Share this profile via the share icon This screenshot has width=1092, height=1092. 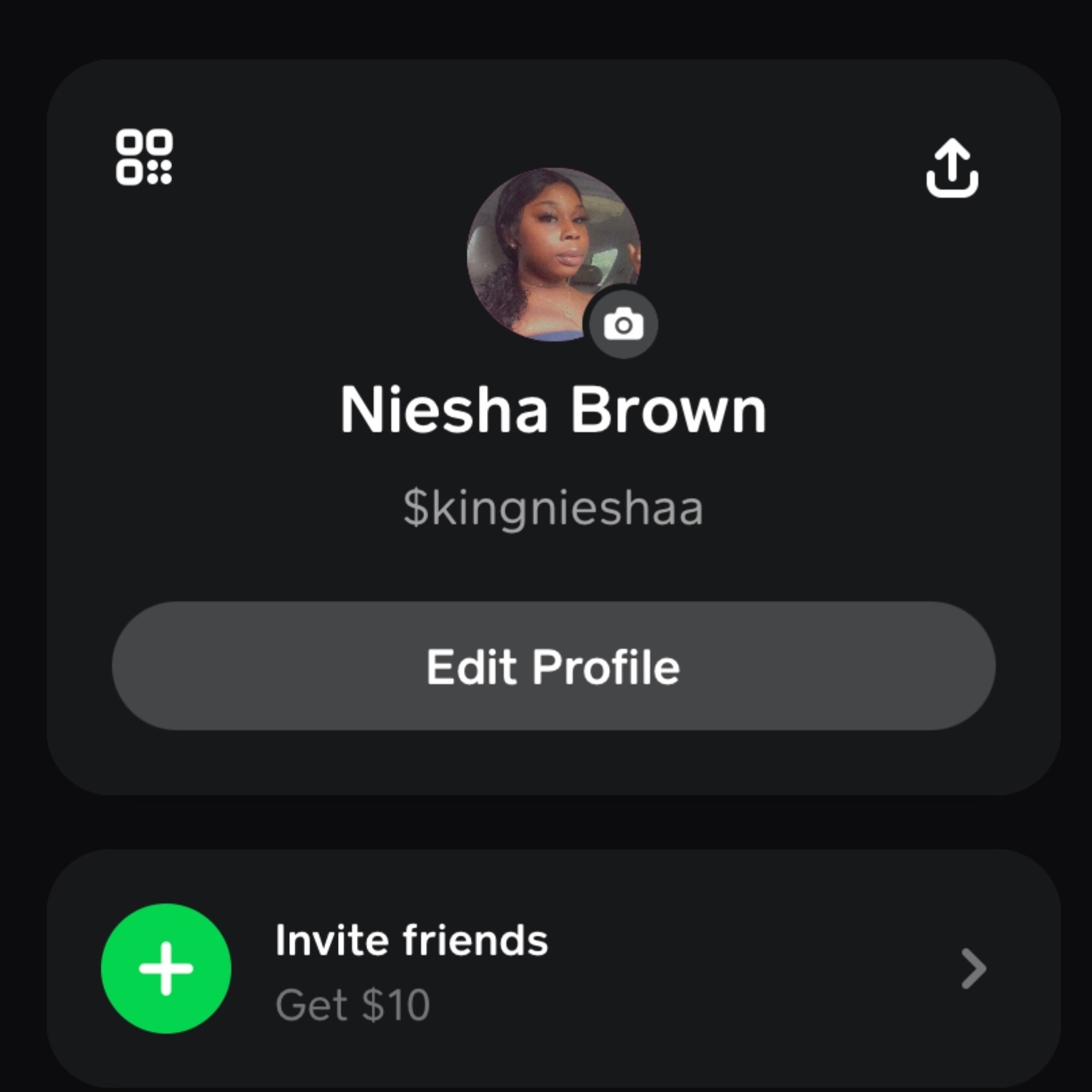click(952, 168)
